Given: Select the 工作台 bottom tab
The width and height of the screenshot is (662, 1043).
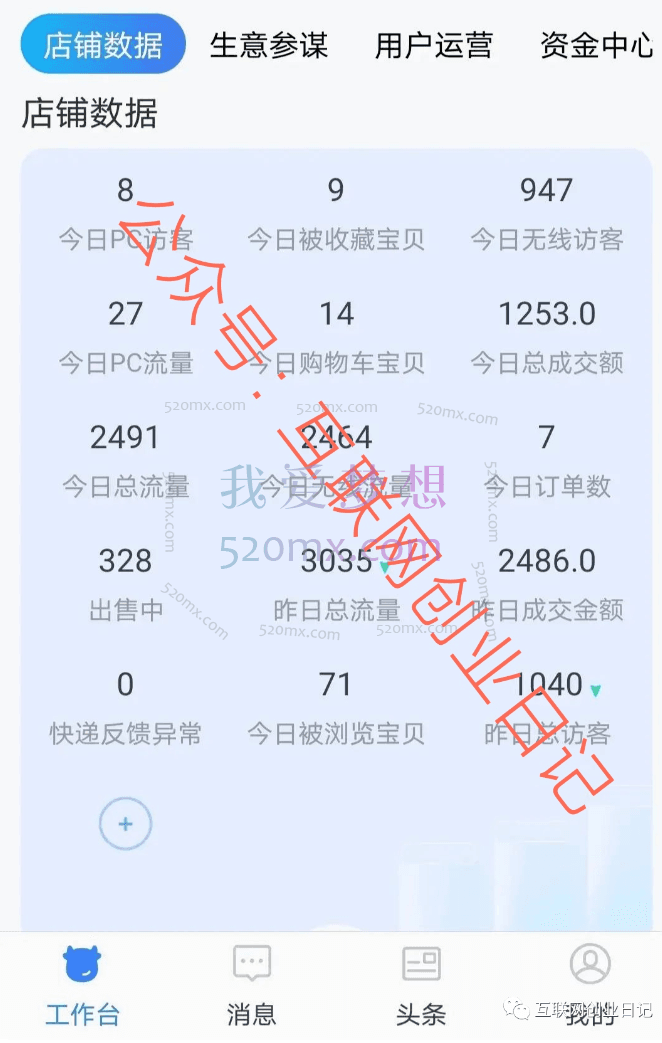Looking at the screenshot, I should [x=82, y=986].
